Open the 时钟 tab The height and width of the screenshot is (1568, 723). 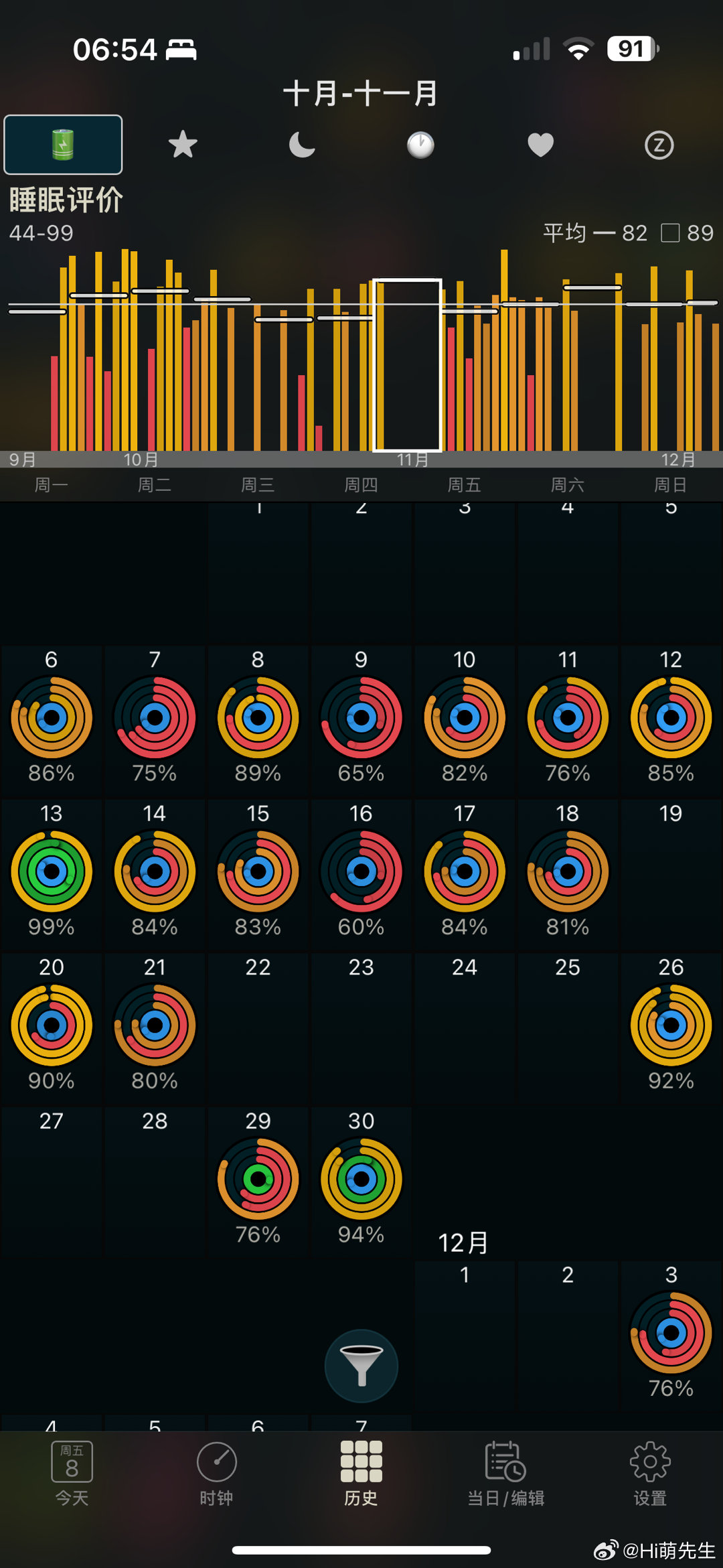click(x=216, y=1473)
